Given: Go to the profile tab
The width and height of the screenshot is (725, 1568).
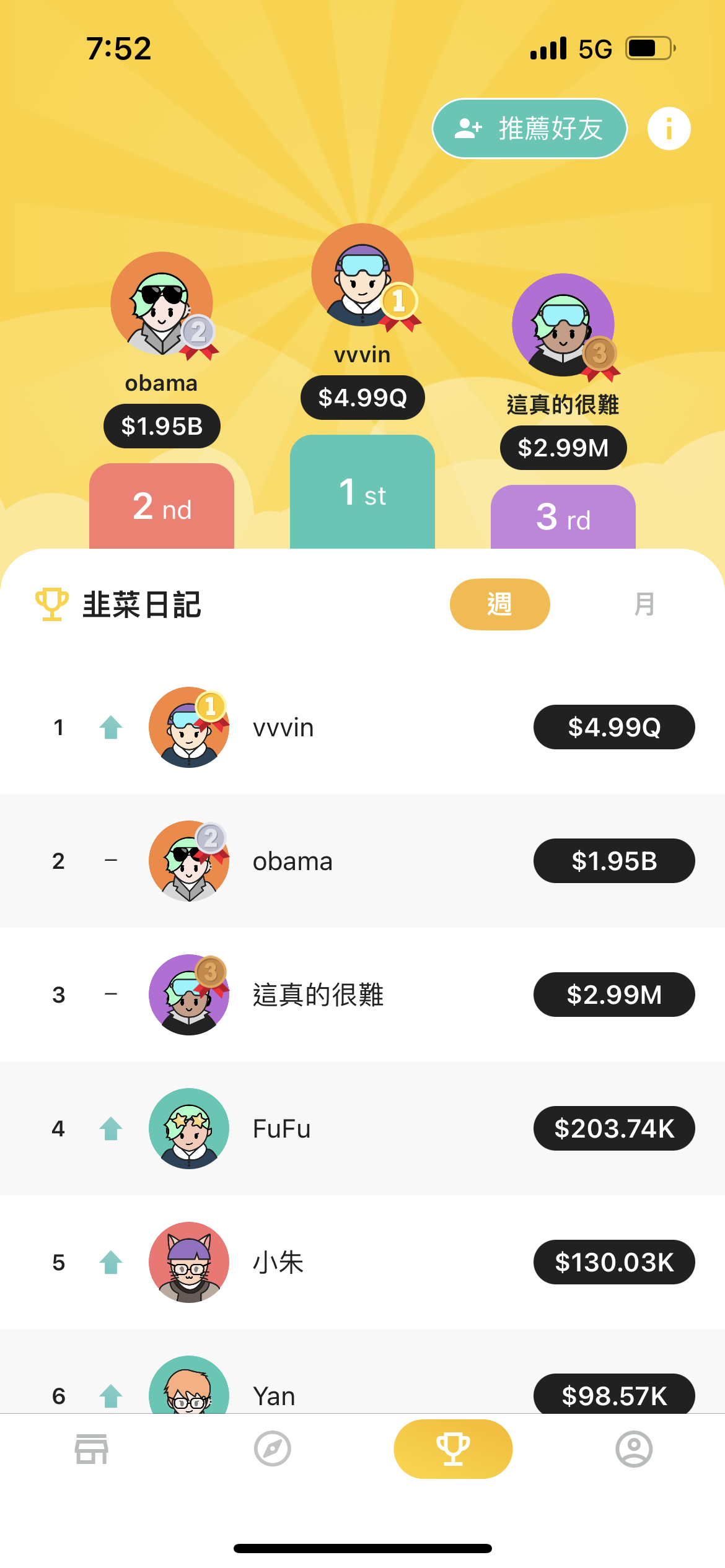Looking at the screenshot, I should click(634, 1449).
